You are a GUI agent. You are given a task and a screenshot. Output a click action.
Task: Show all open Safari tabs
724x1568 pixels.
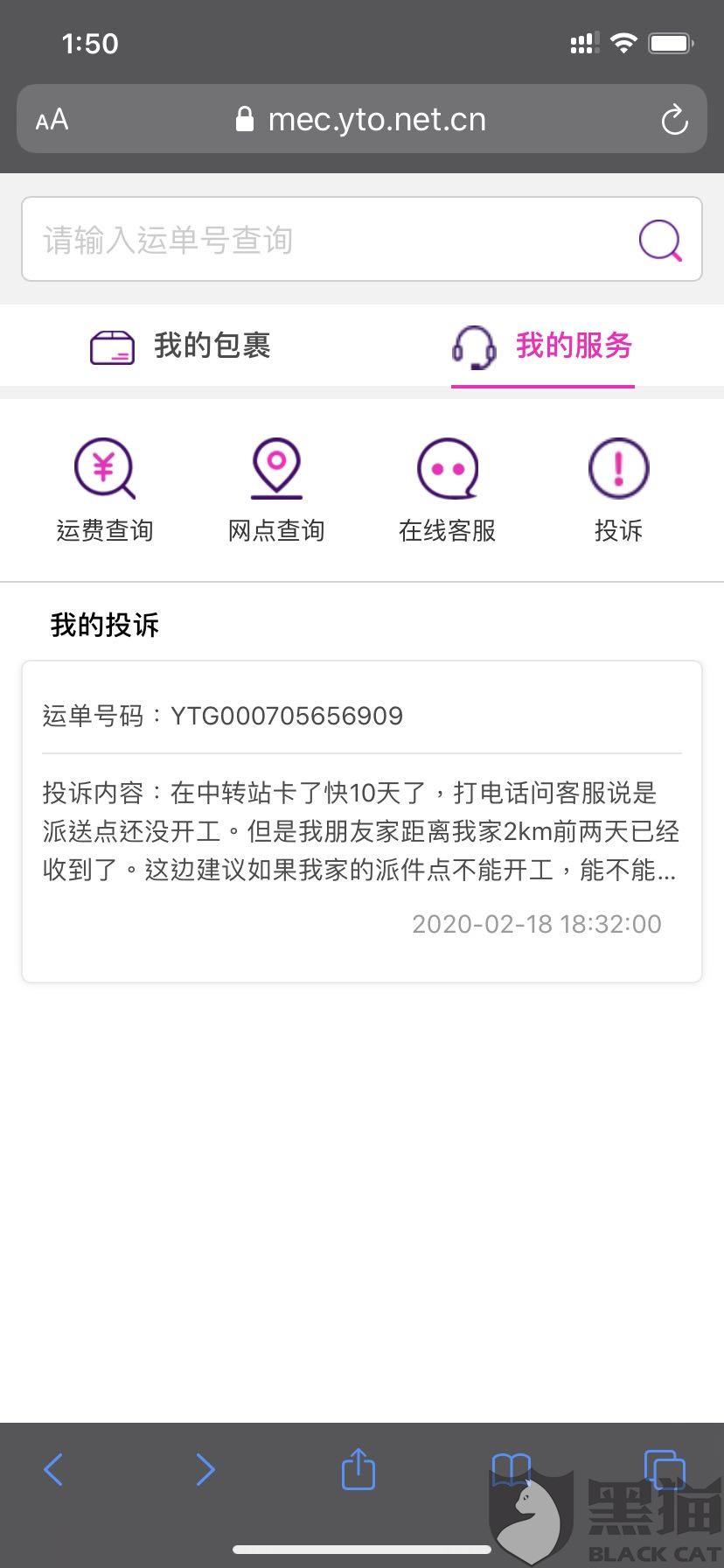tap(665, 1469)
